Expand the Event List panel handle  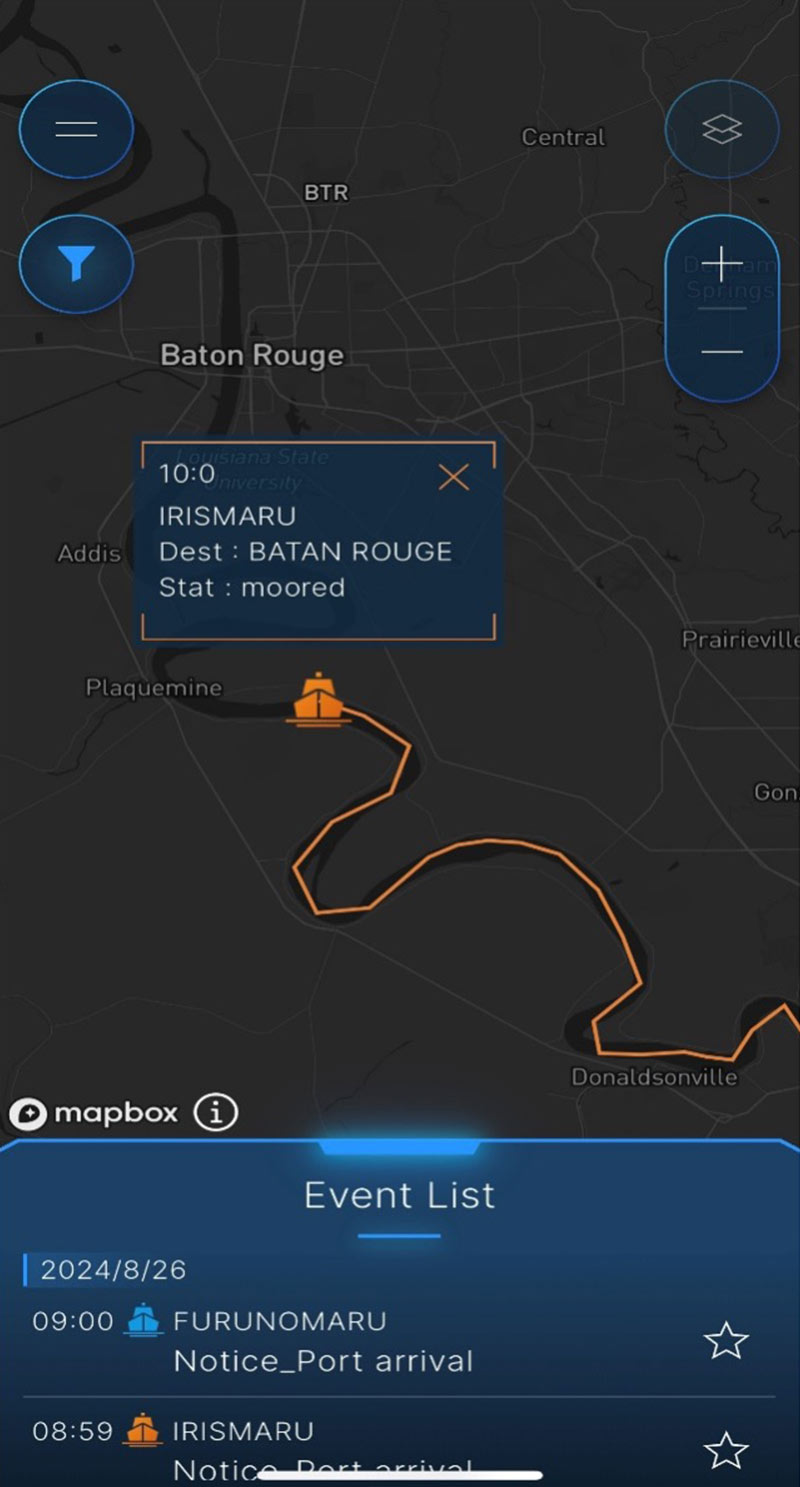tap(400, 1146)
